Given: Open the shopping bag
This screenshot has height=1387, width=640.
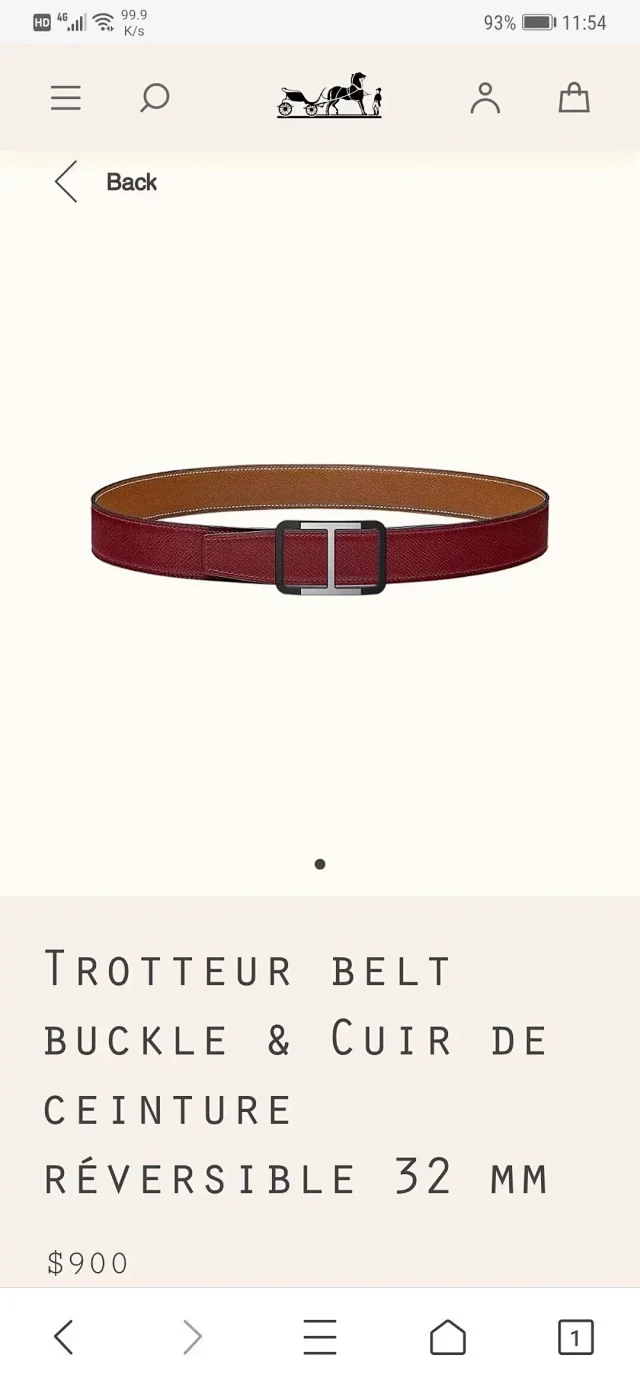Looking at the screenshot, I should pos(573,98).
